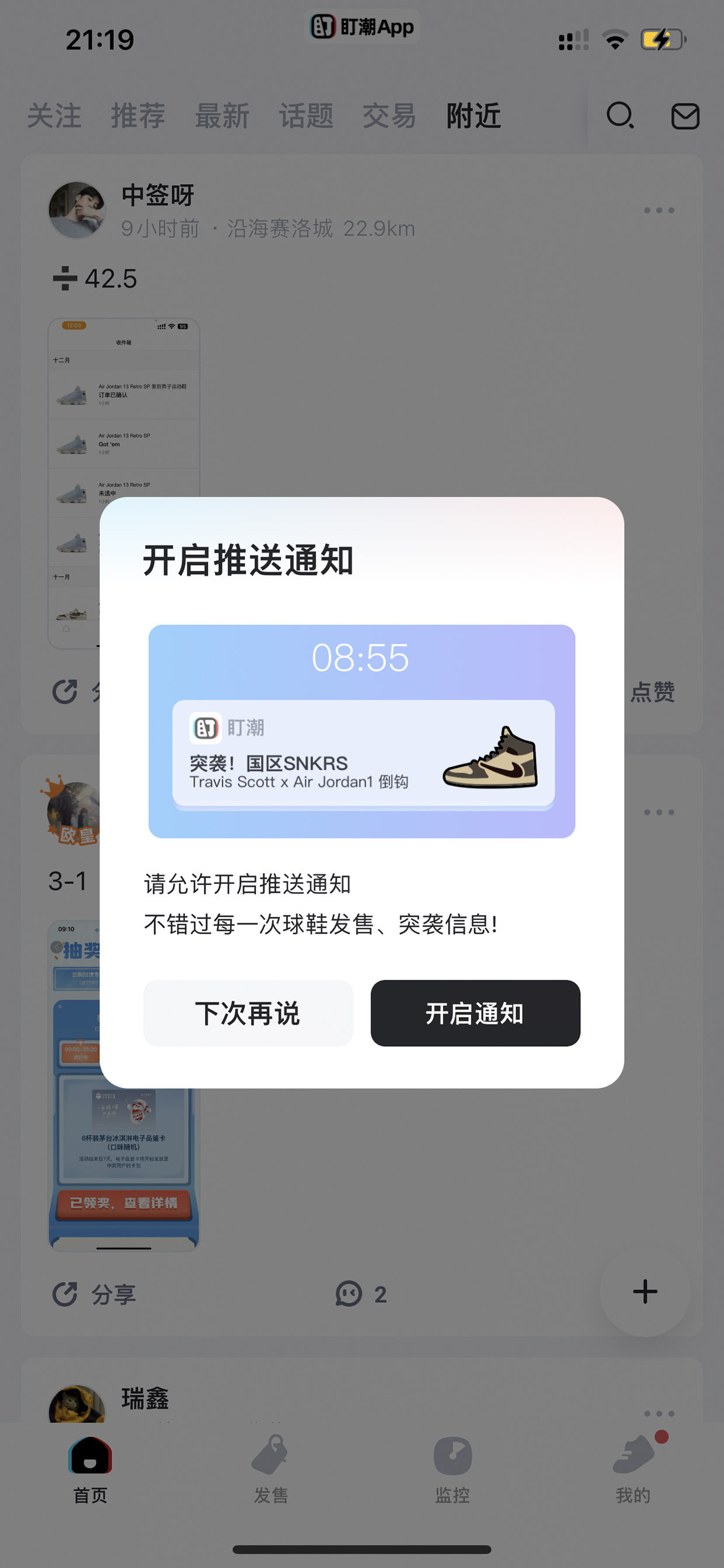Open the overflow menu on 中签呀's post
The height and width of the screenshot is (1568, 724).
(x=659, y=210)
